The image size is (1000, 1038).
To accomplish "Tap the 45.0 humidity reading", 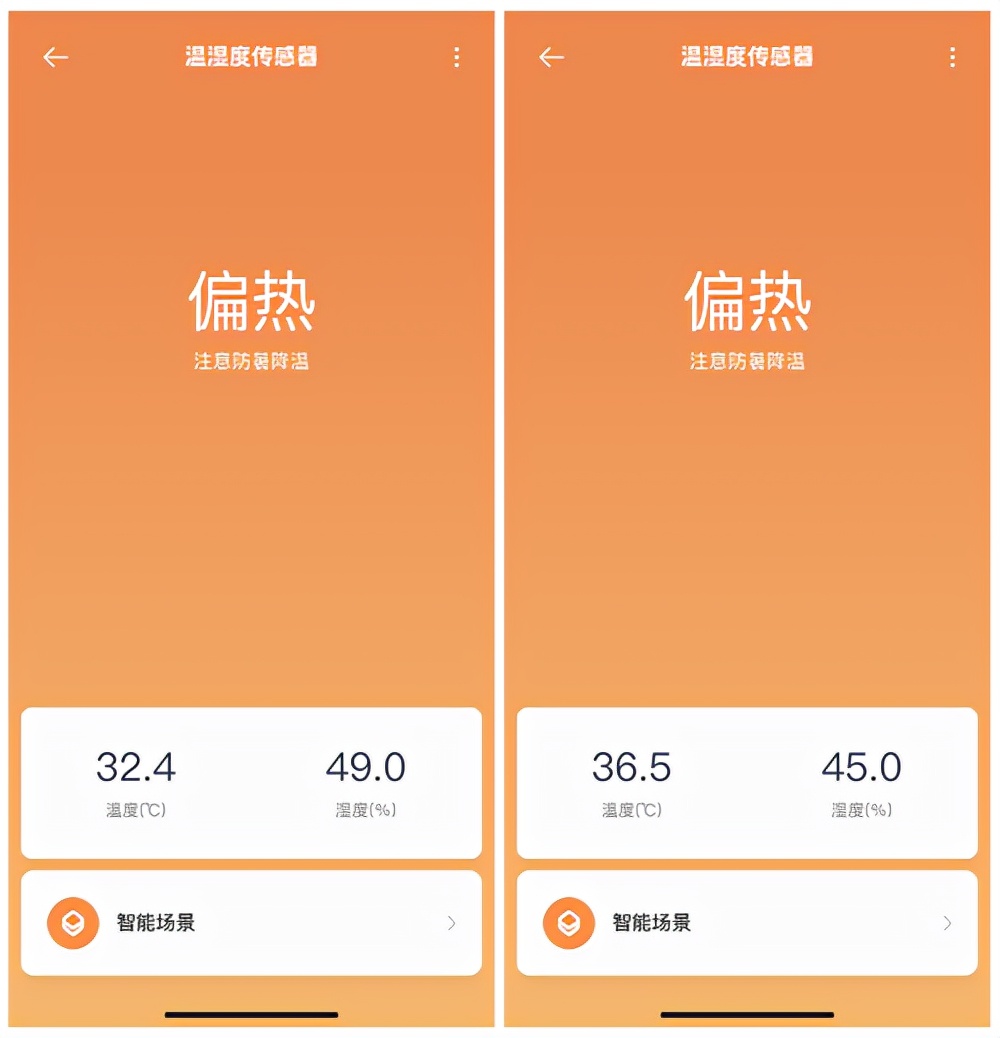I will 861,767.
